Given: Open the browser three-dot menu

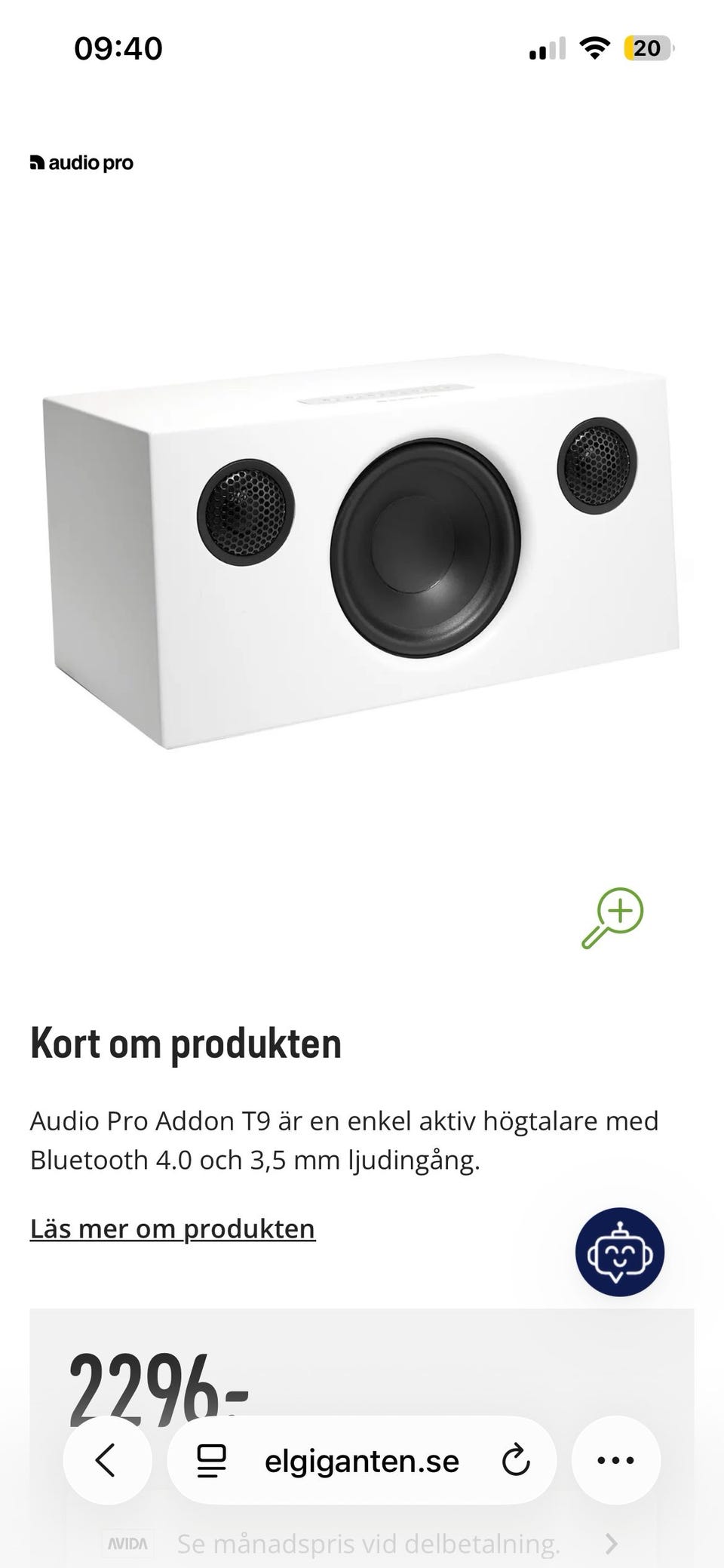Looking at the screenshot, I should click(616, 1460).
